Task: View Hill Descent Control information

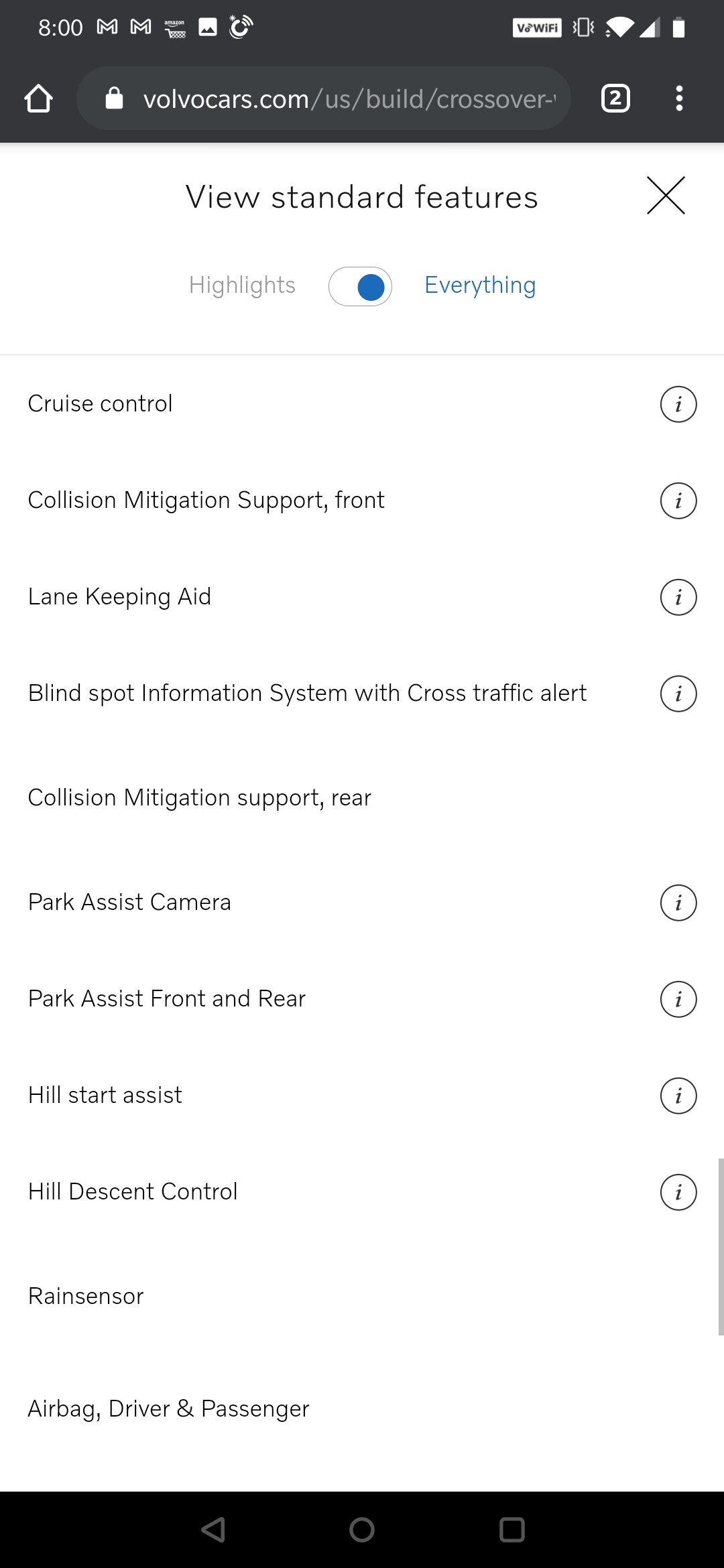Action: 678,1192
